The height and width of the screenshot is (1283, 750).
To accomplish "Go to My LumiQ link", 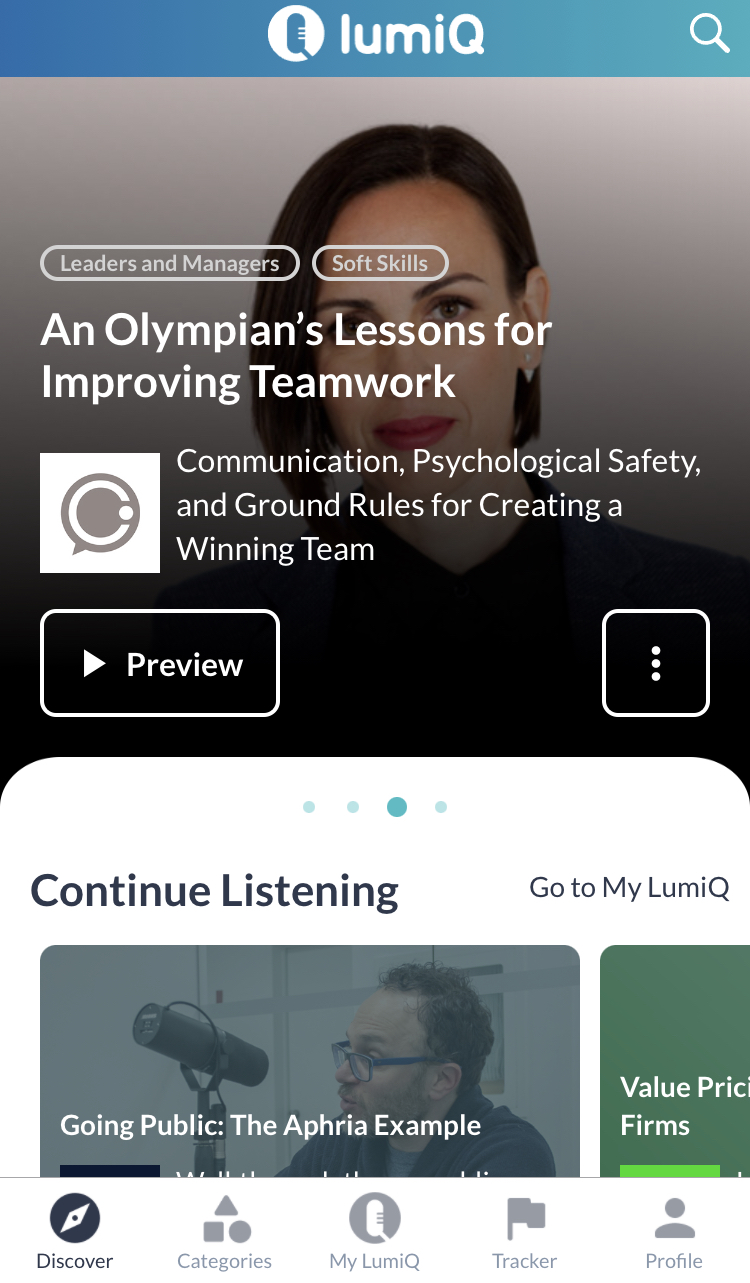I will pos(629,887).
